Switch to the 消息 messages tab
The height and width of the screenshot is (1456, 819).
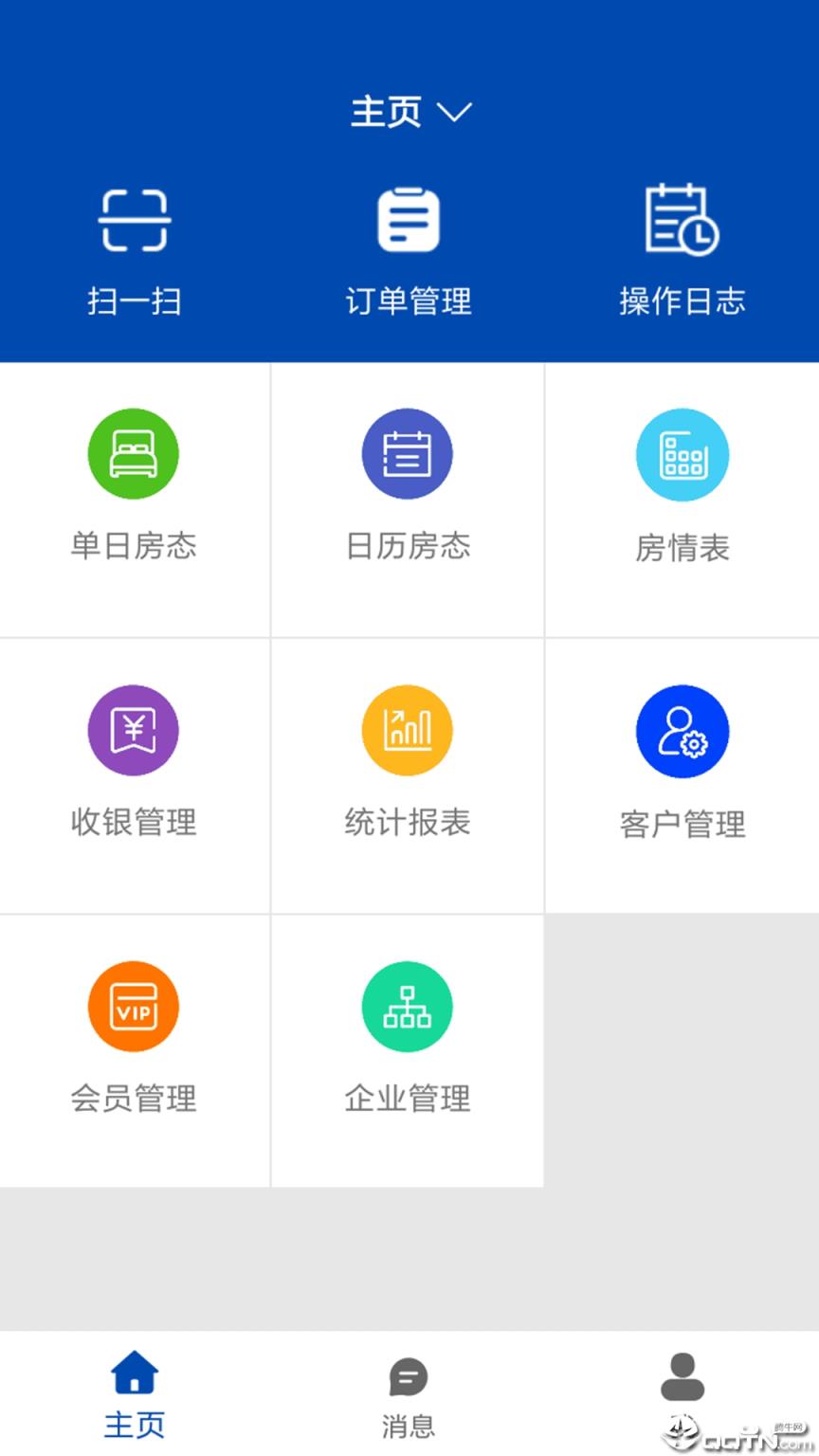408,1393
